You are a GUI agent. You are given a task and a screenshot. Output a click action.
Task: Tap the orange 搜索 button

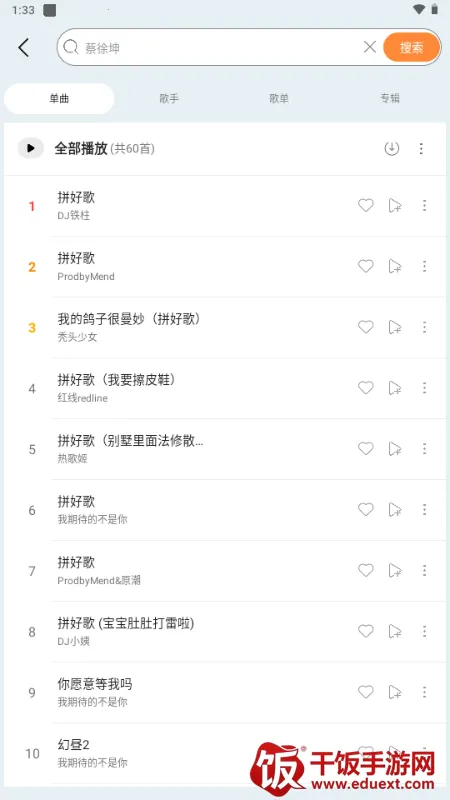pos(411,47)
